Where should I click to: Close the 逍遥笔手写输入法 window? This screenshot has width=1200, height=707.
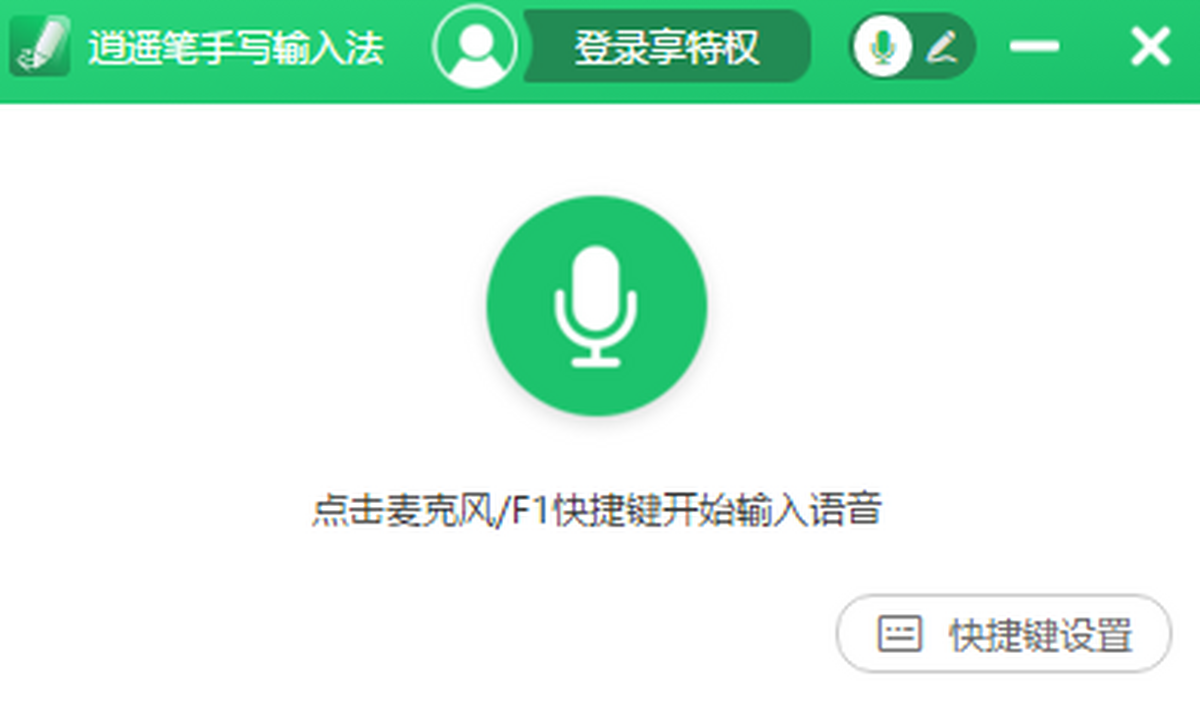click(1150, 47)
